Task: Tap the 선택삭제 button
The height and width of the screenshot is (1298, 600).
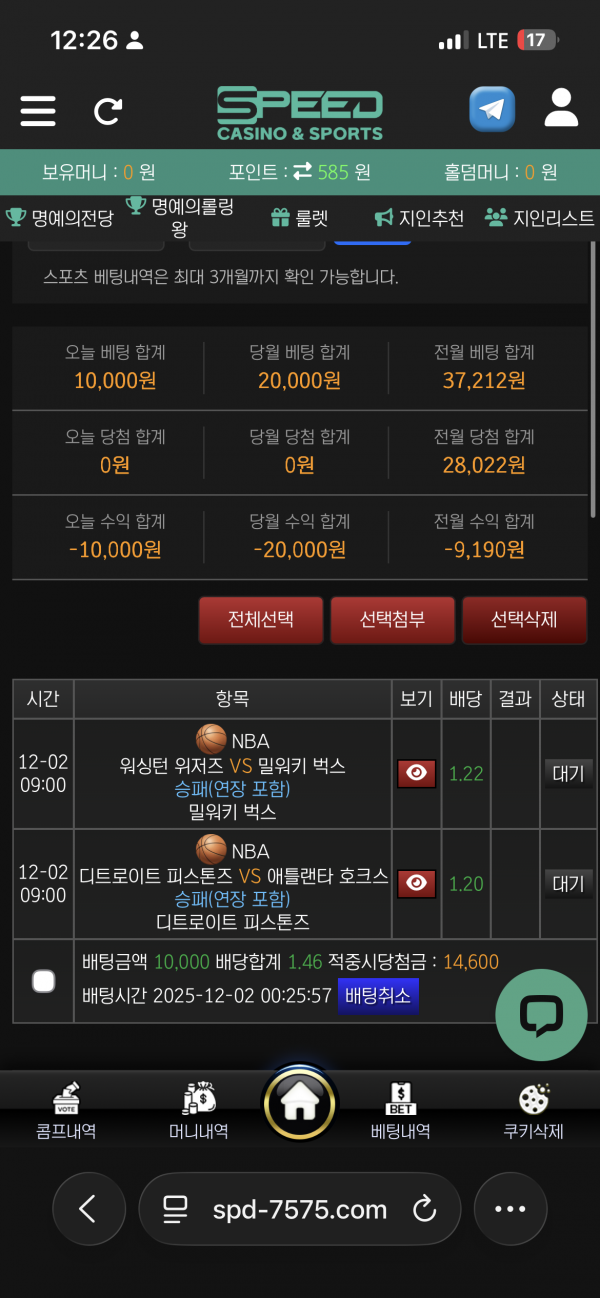Action: coord(524,619)
